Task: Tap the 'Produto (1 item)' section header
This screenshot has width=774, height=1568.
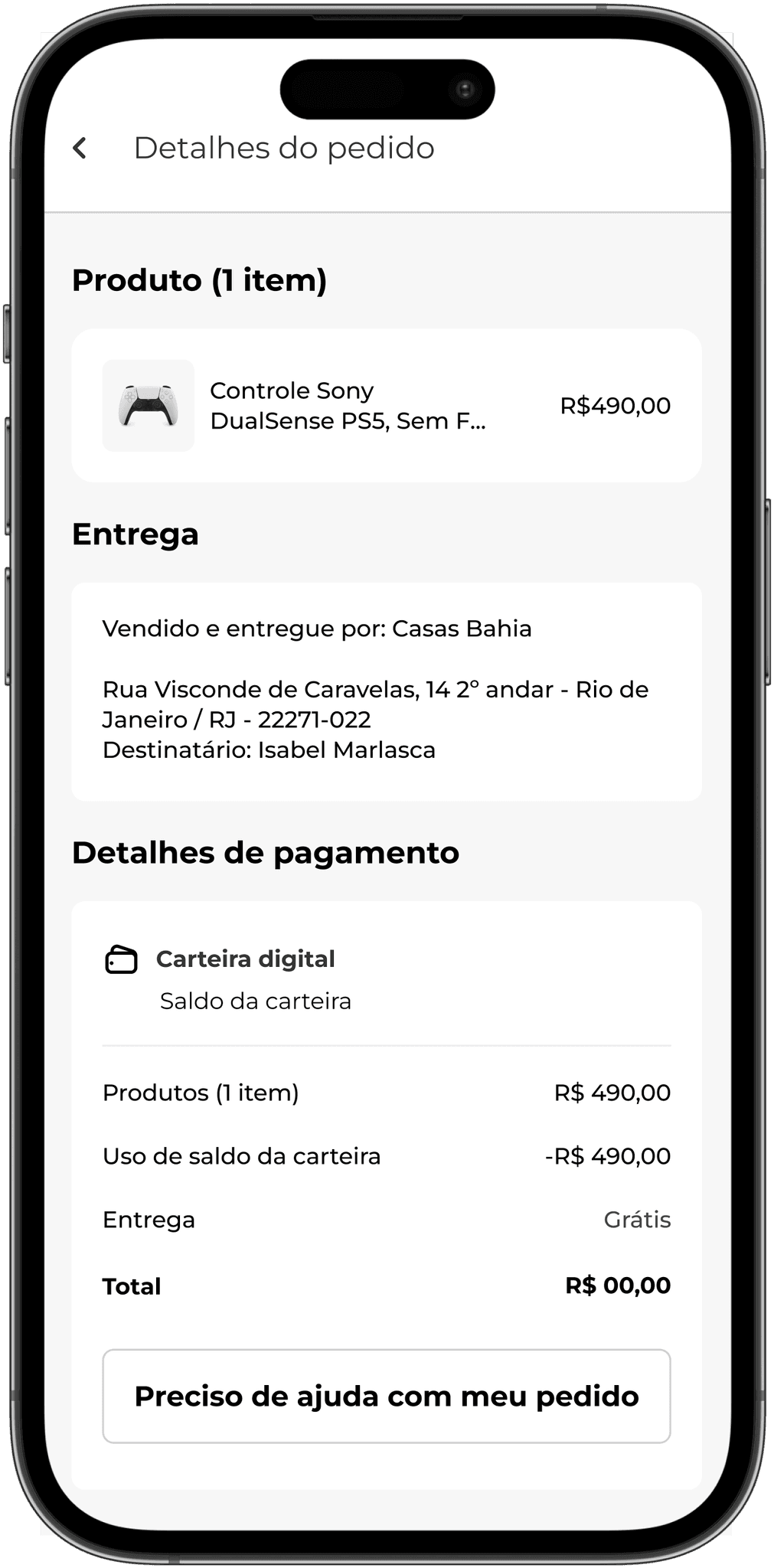Action: (200, 280)
